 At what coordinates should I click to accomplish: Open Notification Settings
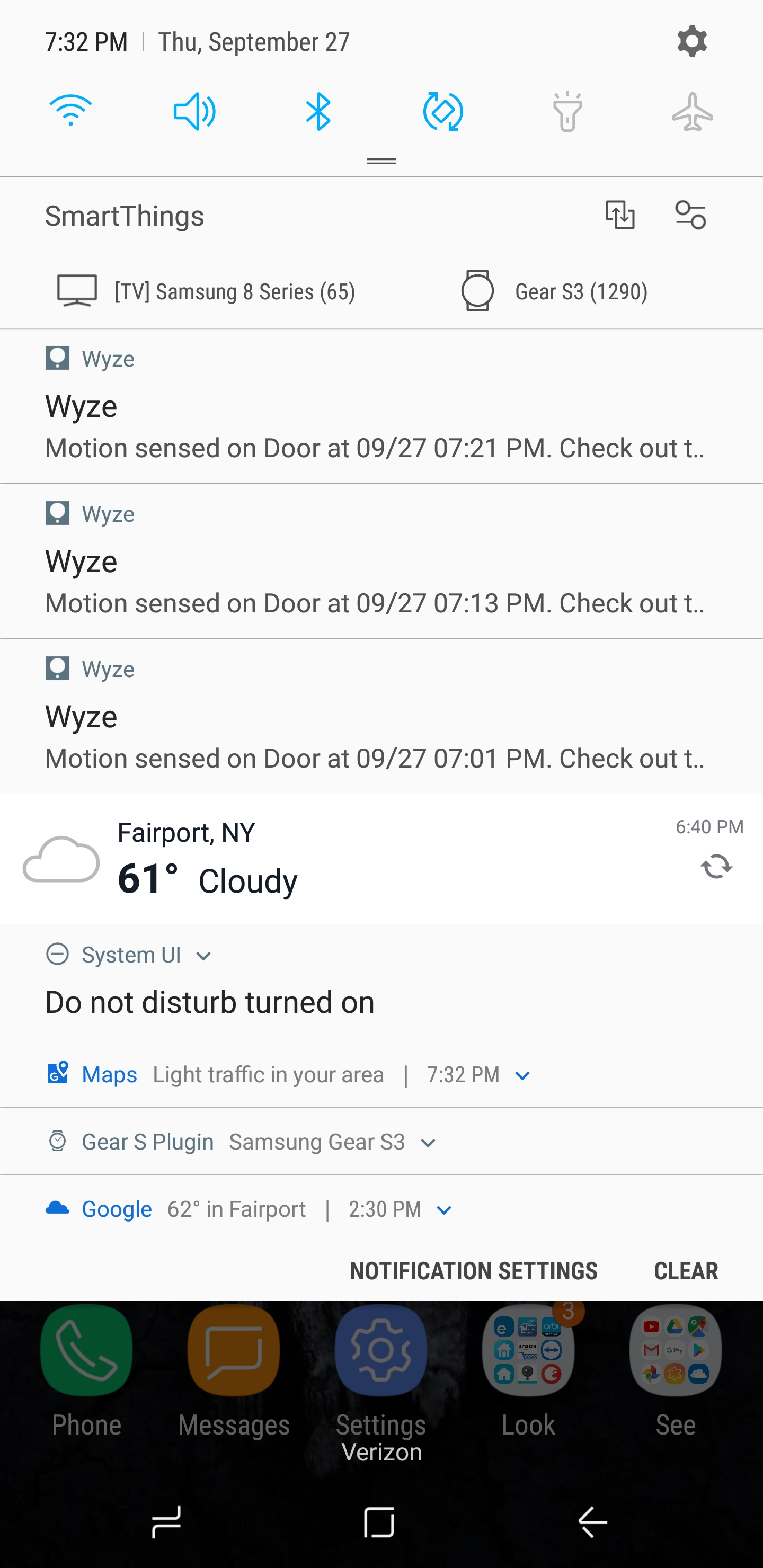[x=473, y=1271]
